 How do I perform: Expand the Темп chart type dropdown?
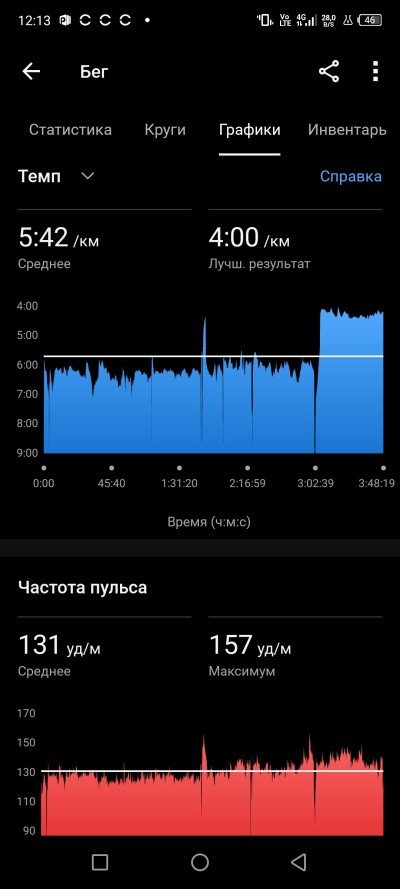(56, 176)
